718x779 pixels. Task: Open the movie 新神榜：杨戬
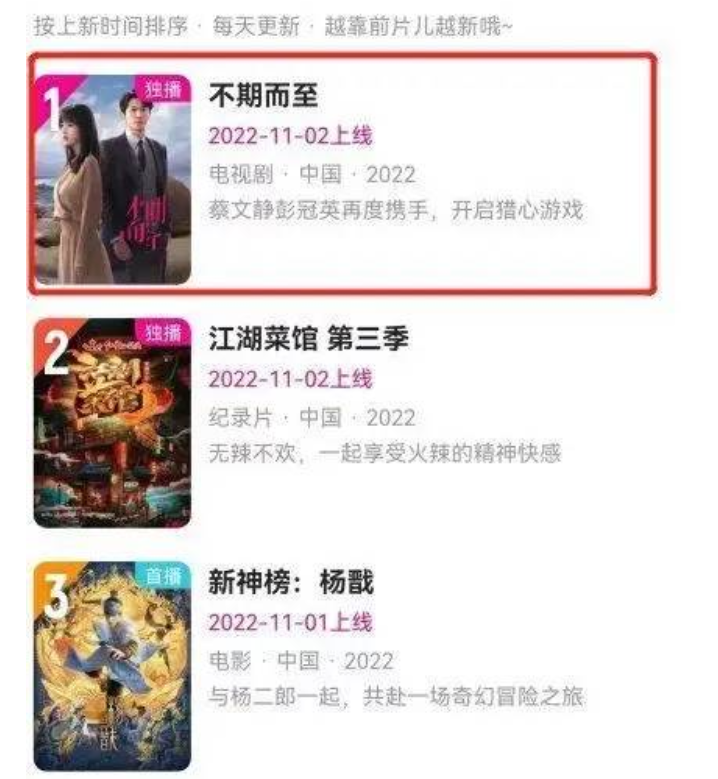point(291,582)
